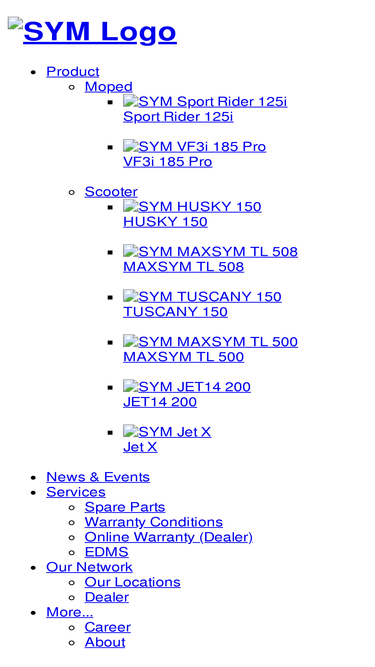Open the Career page

[x=108, y=627]
